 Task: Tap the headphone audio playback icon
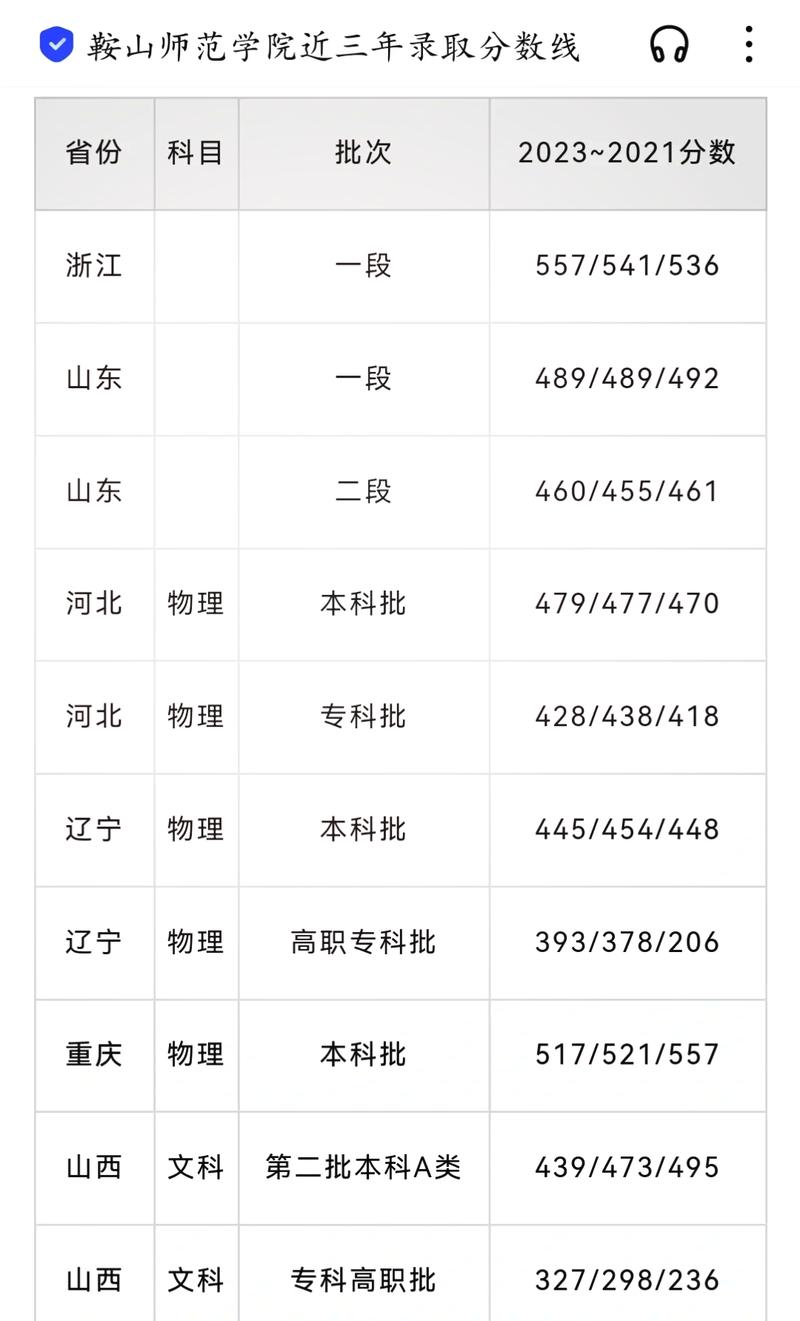(x=669, y=45)
